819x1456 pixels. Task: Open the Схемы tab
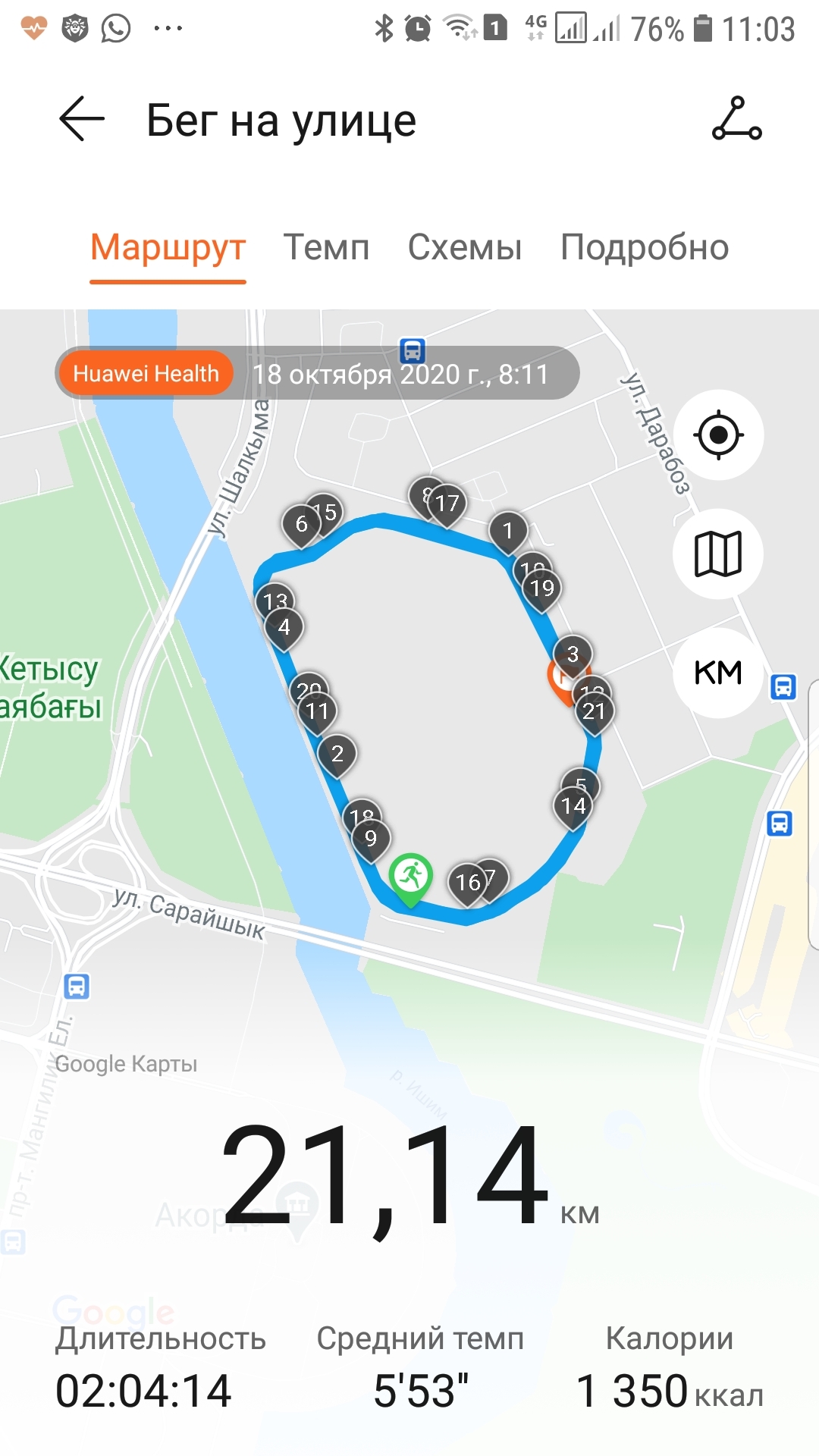click(x=464, y=248)
